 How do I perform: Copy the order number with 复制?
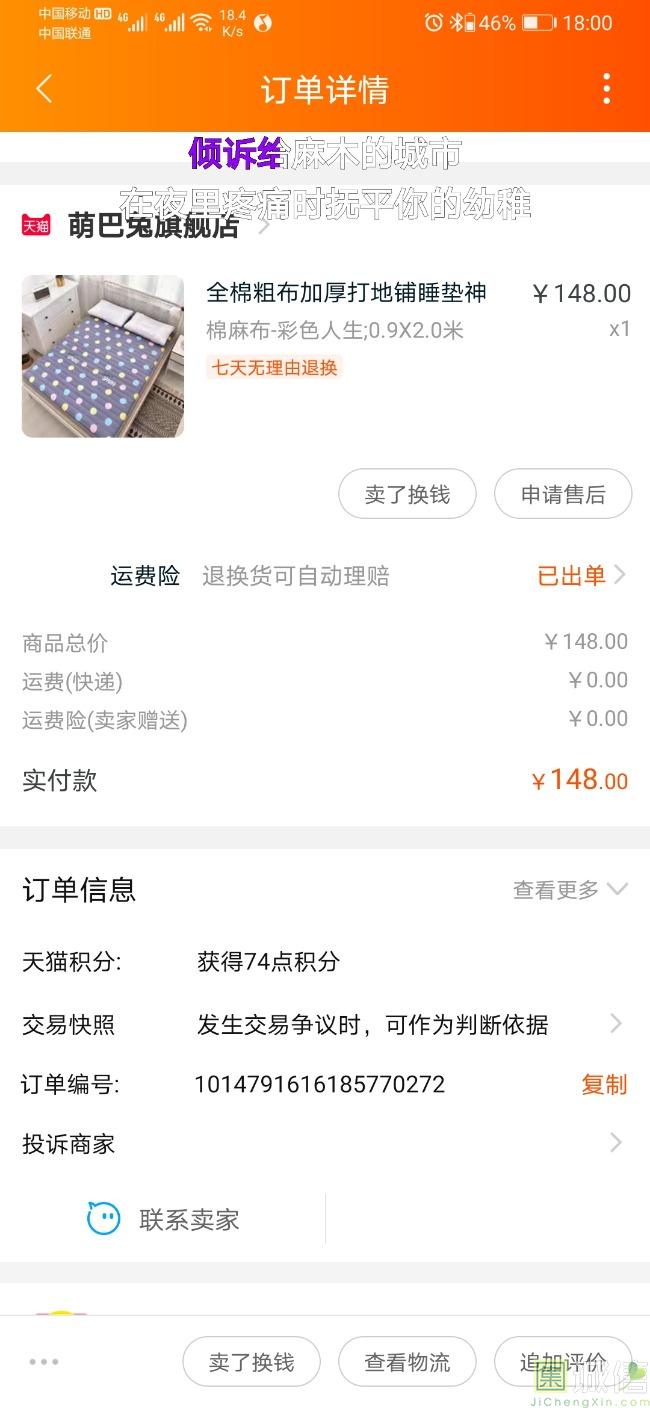point(604,1084)
